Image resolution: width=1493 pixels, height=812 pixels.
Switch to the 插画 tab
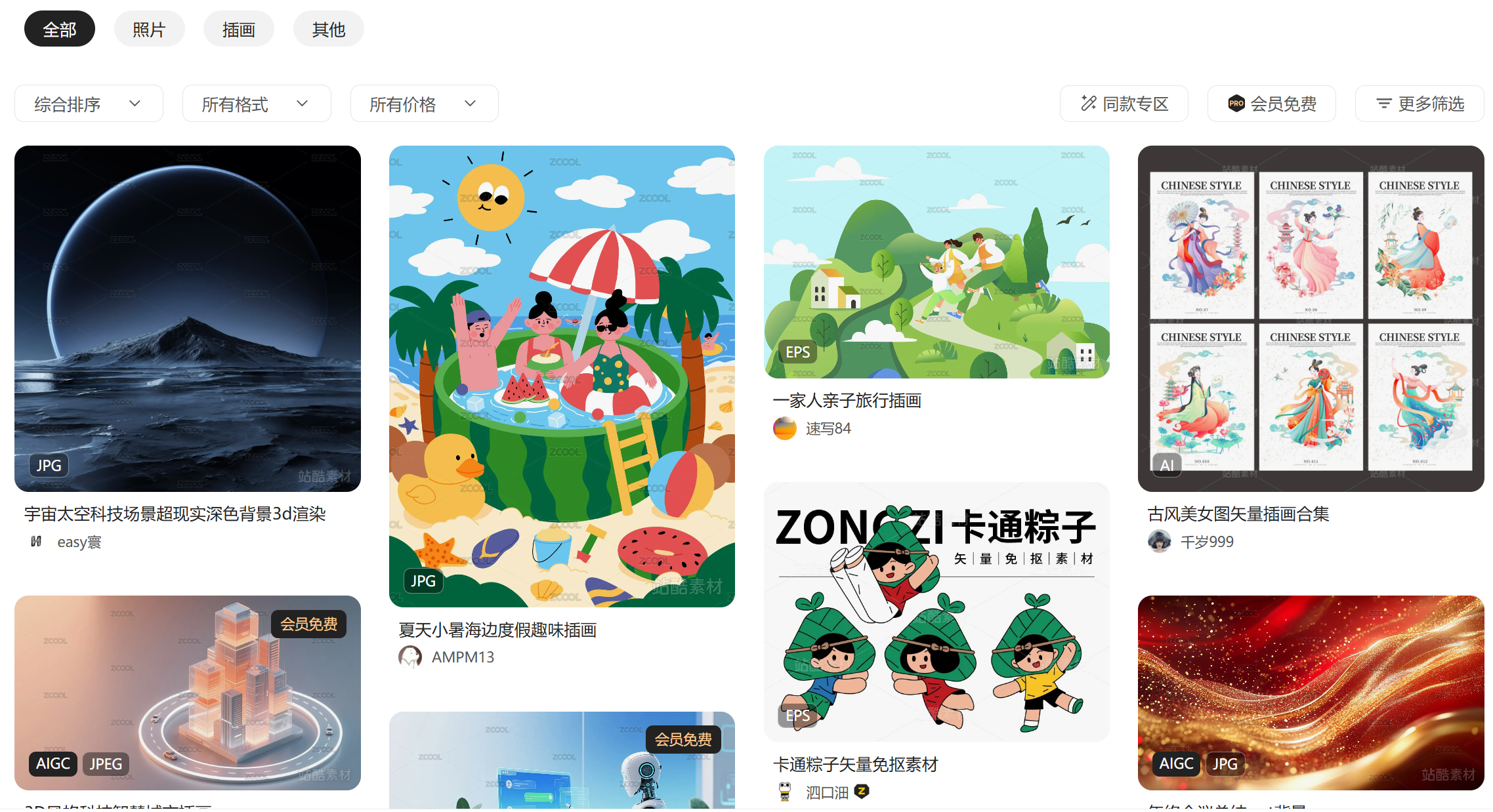click(x=238, y=30)
